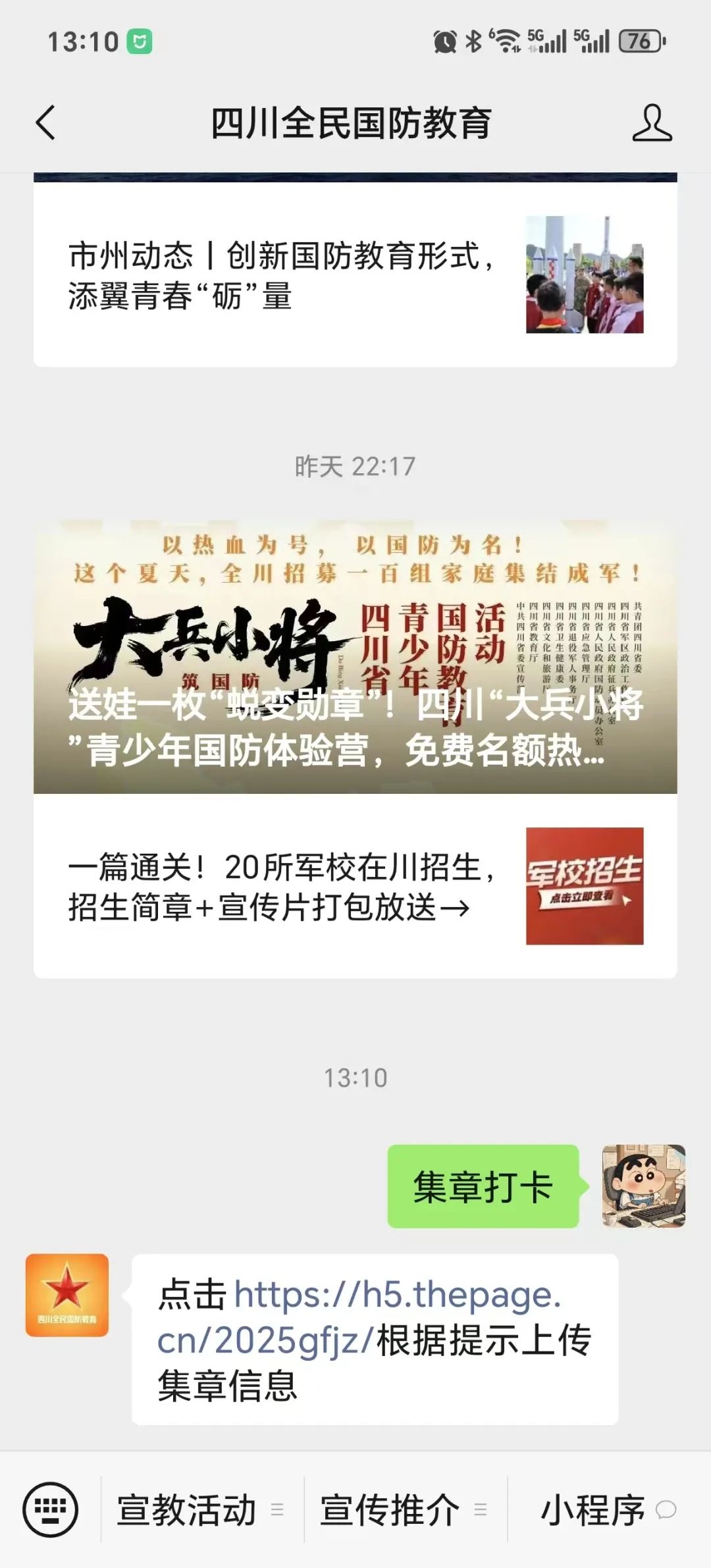Switch to keyboard input mode
This screenshot has width=711, height=1568.
(51, 1509)
